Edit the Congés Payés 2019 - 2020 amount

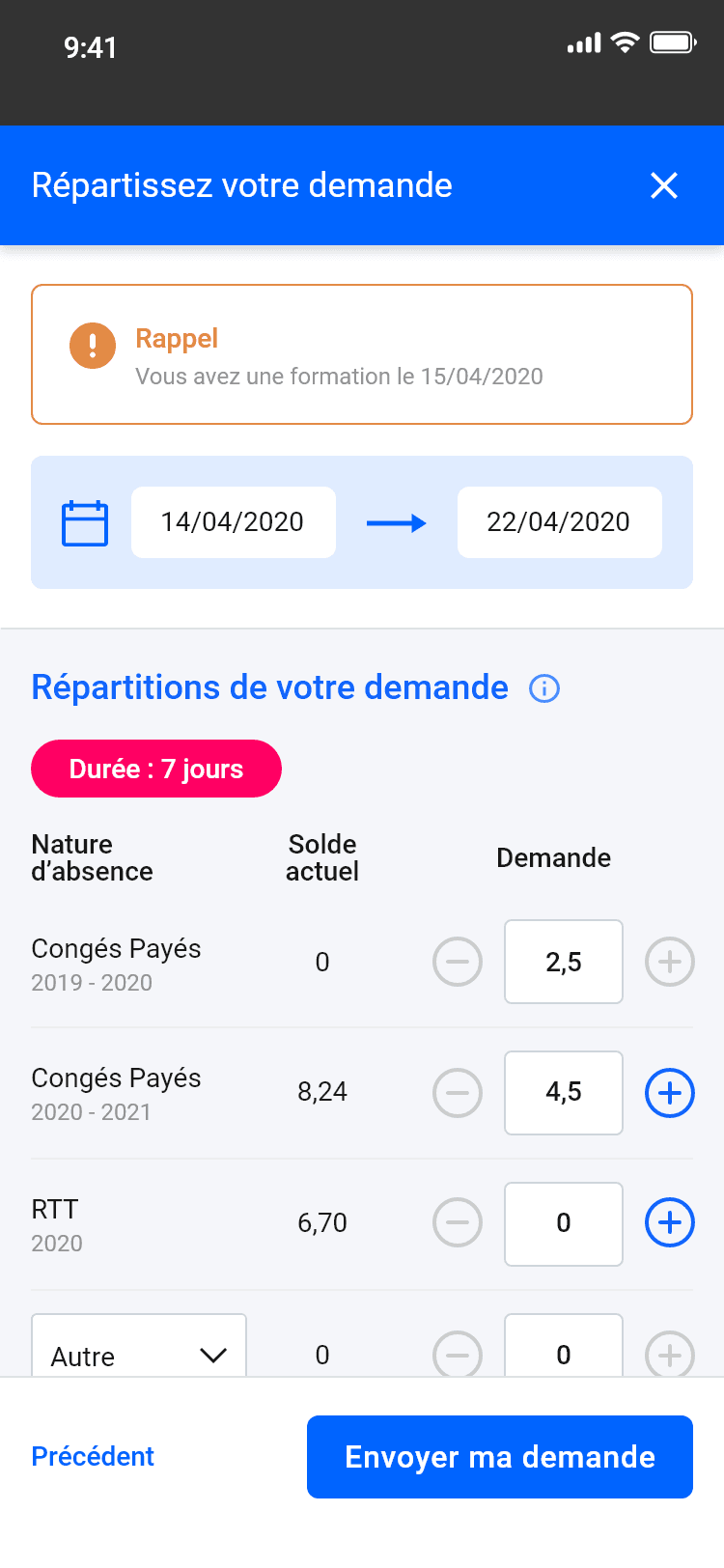pos(564,962)
